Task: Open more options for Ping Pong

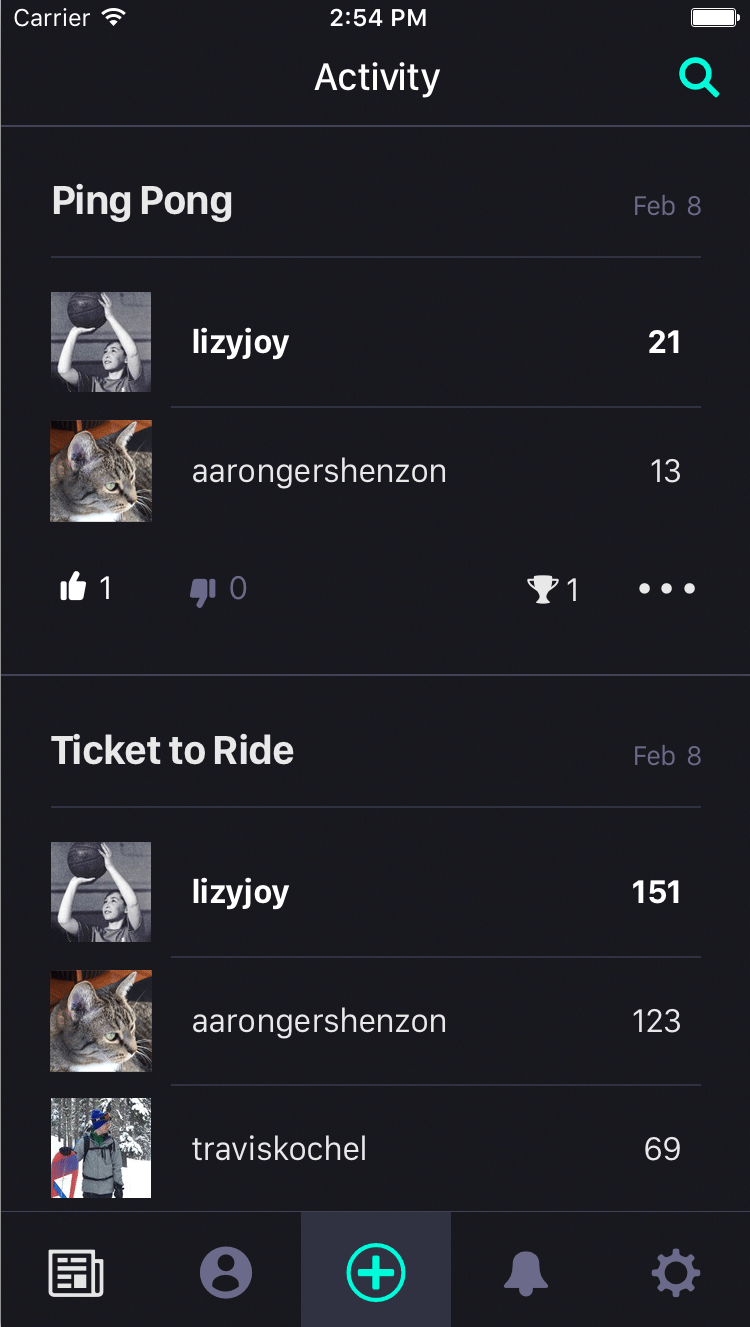Action: [x=667, y=589]
